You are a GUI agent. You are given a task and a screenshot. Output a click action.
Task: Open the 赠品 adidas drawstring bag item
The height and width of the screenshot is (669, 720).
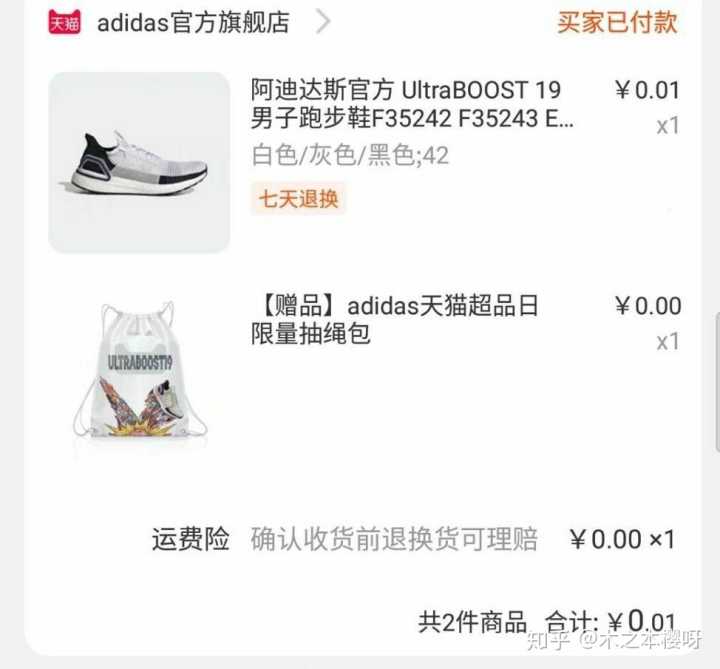pos(394,320)
